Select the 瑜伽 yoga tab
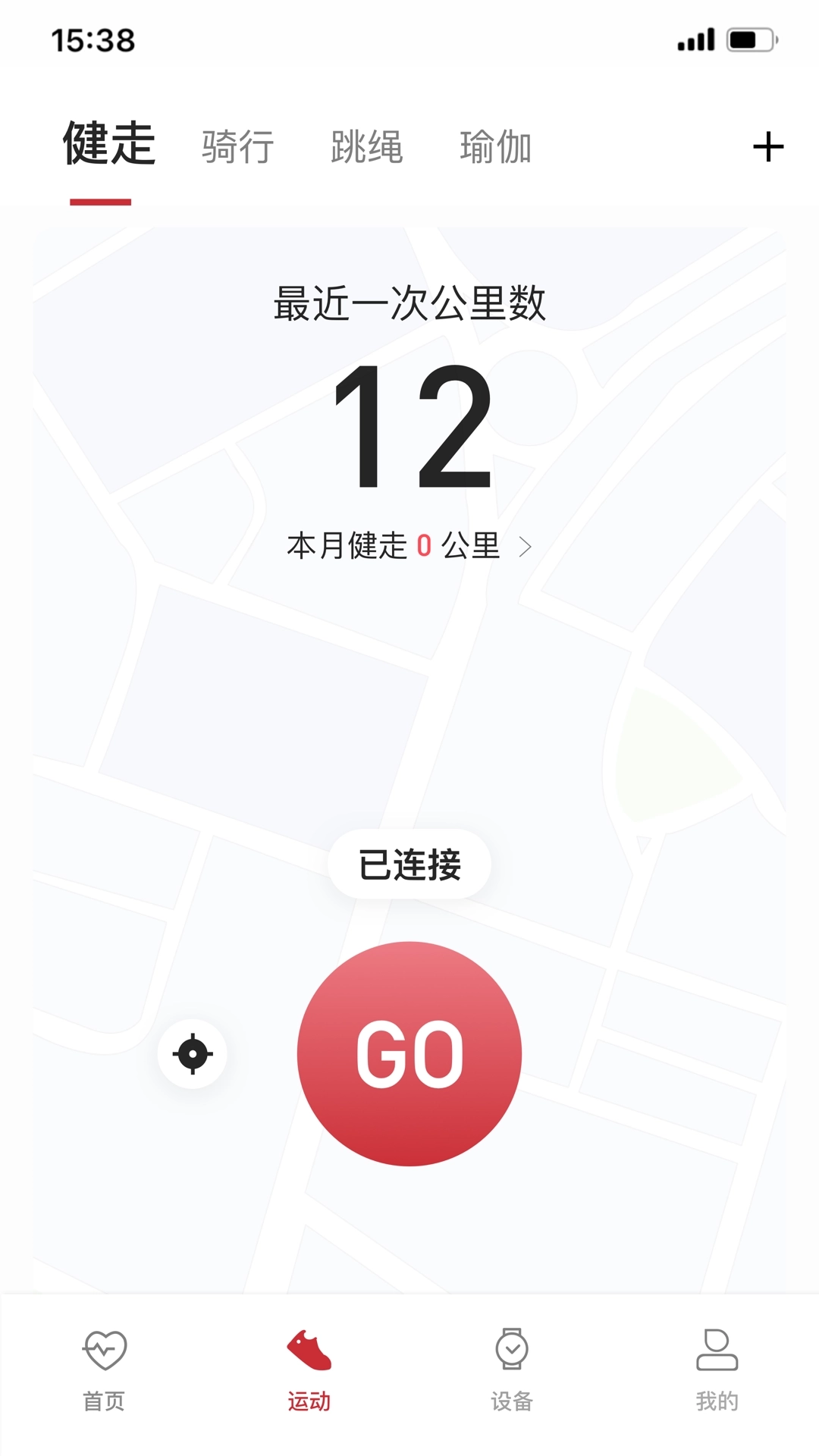The height and width of the screenshot is (1456, 819). point(496,147)
